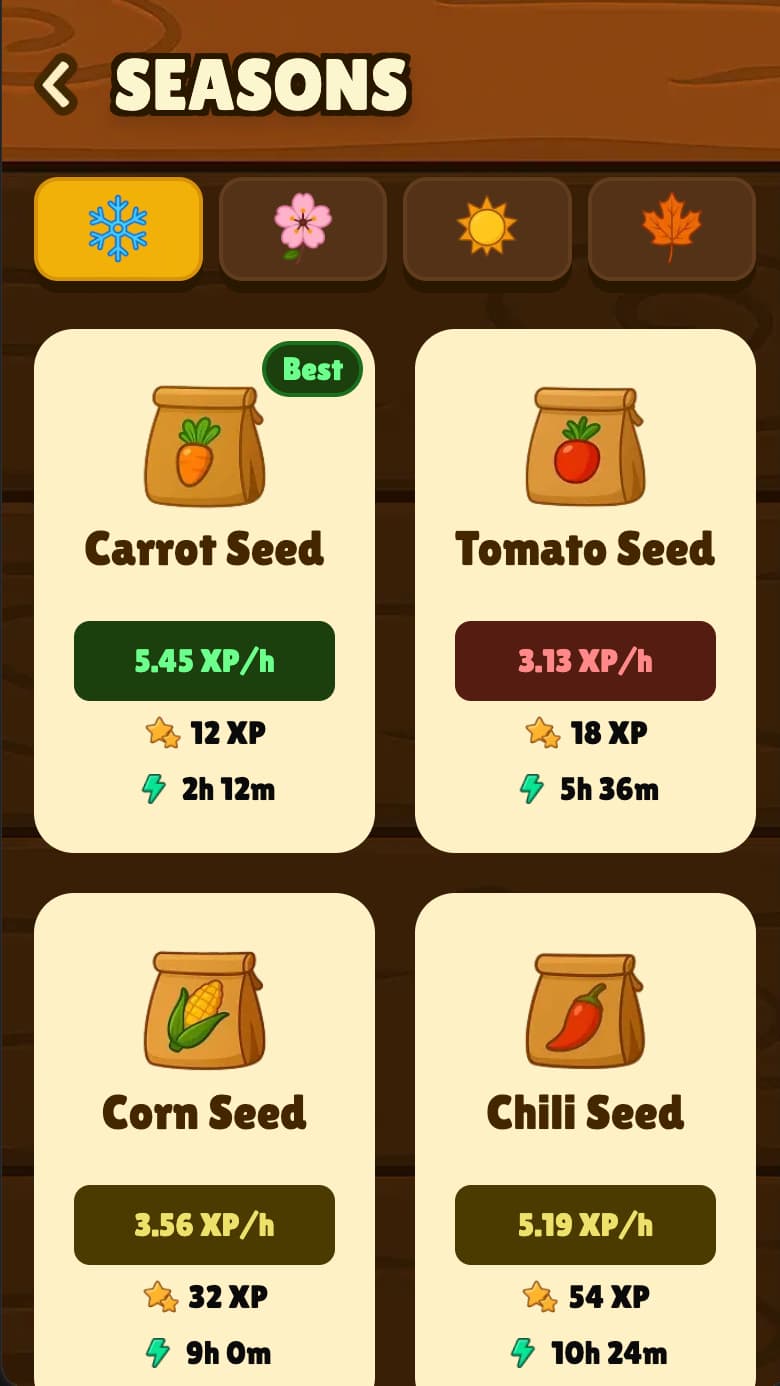Open the Tomato Seed card
This screenshot has width=780, height=1386.
585,590
